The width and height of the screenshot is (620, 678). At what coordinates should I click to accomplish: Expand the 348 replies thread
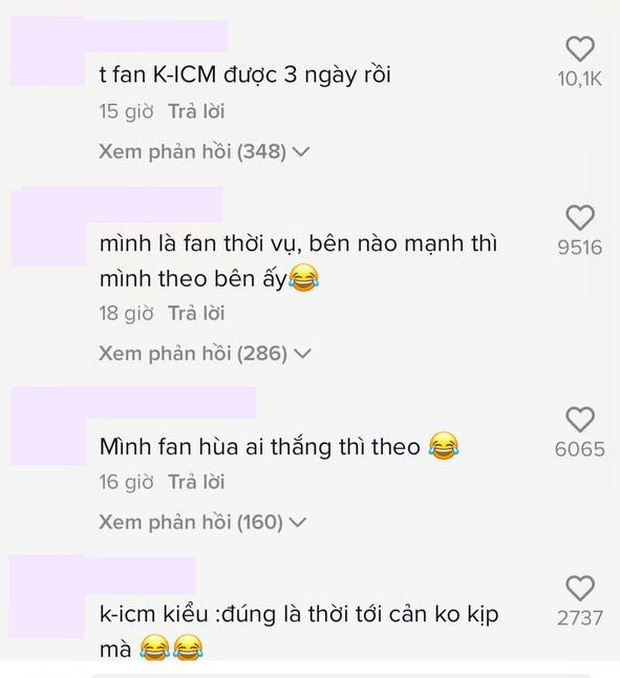(x=205, y=152)
